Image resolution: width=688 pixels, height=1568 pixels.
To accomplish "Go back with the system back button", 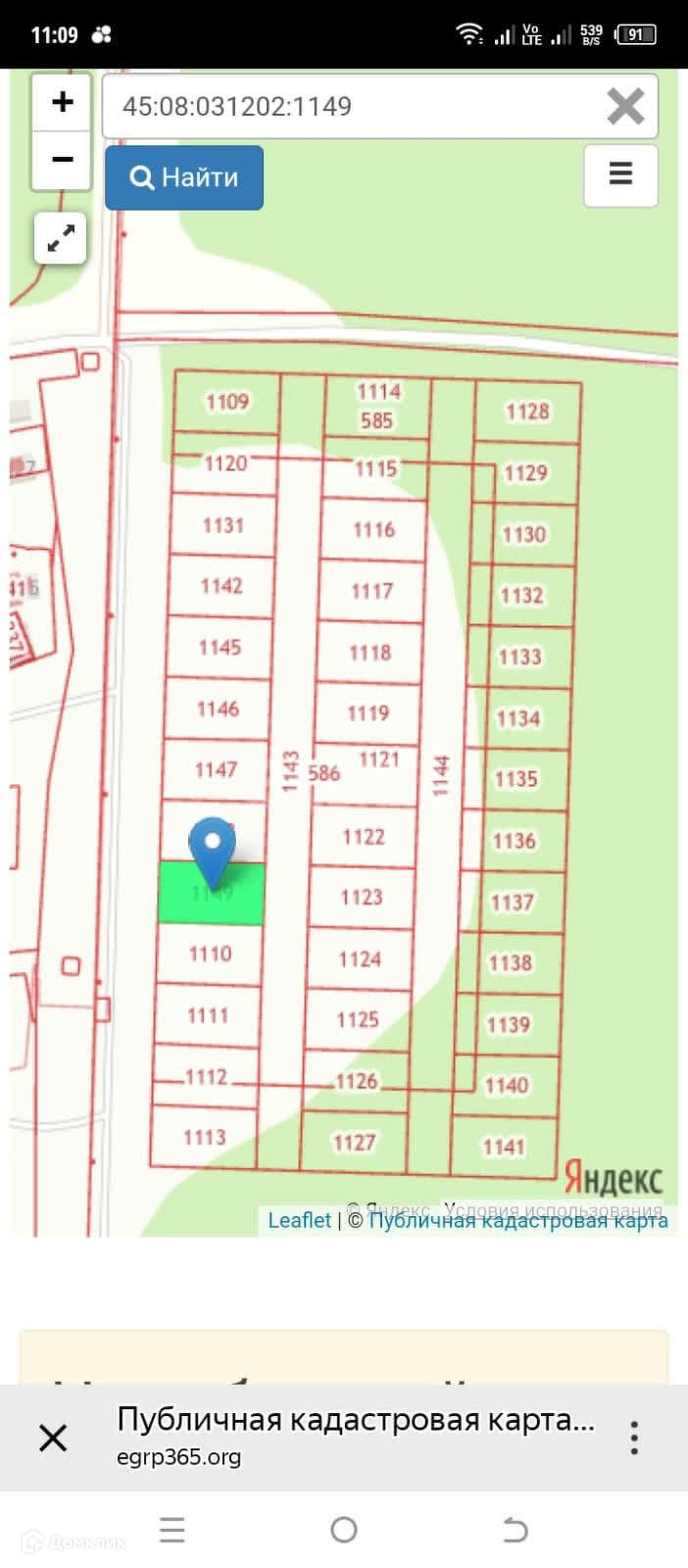I will coord(515,1530).
